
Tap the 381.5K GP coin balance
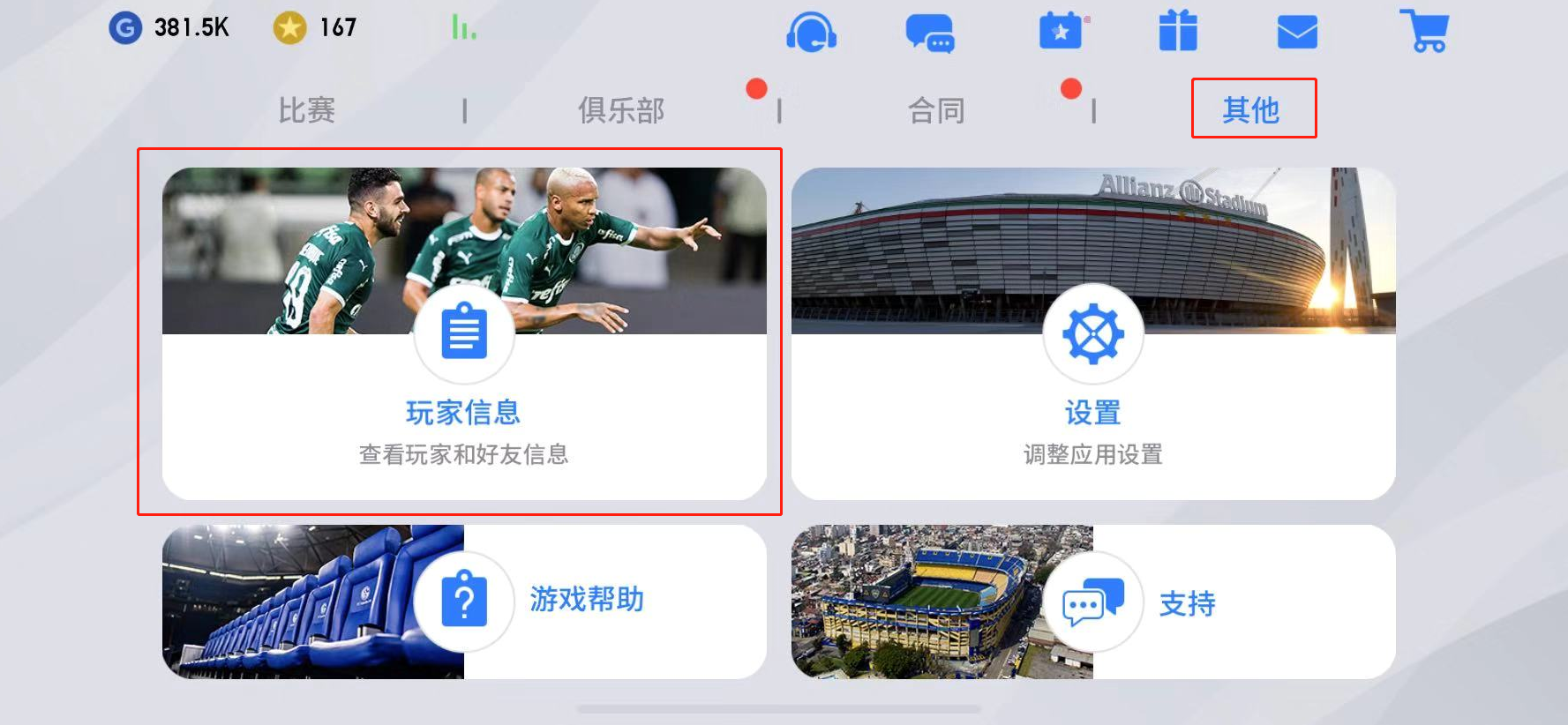(x=169, y=28)
